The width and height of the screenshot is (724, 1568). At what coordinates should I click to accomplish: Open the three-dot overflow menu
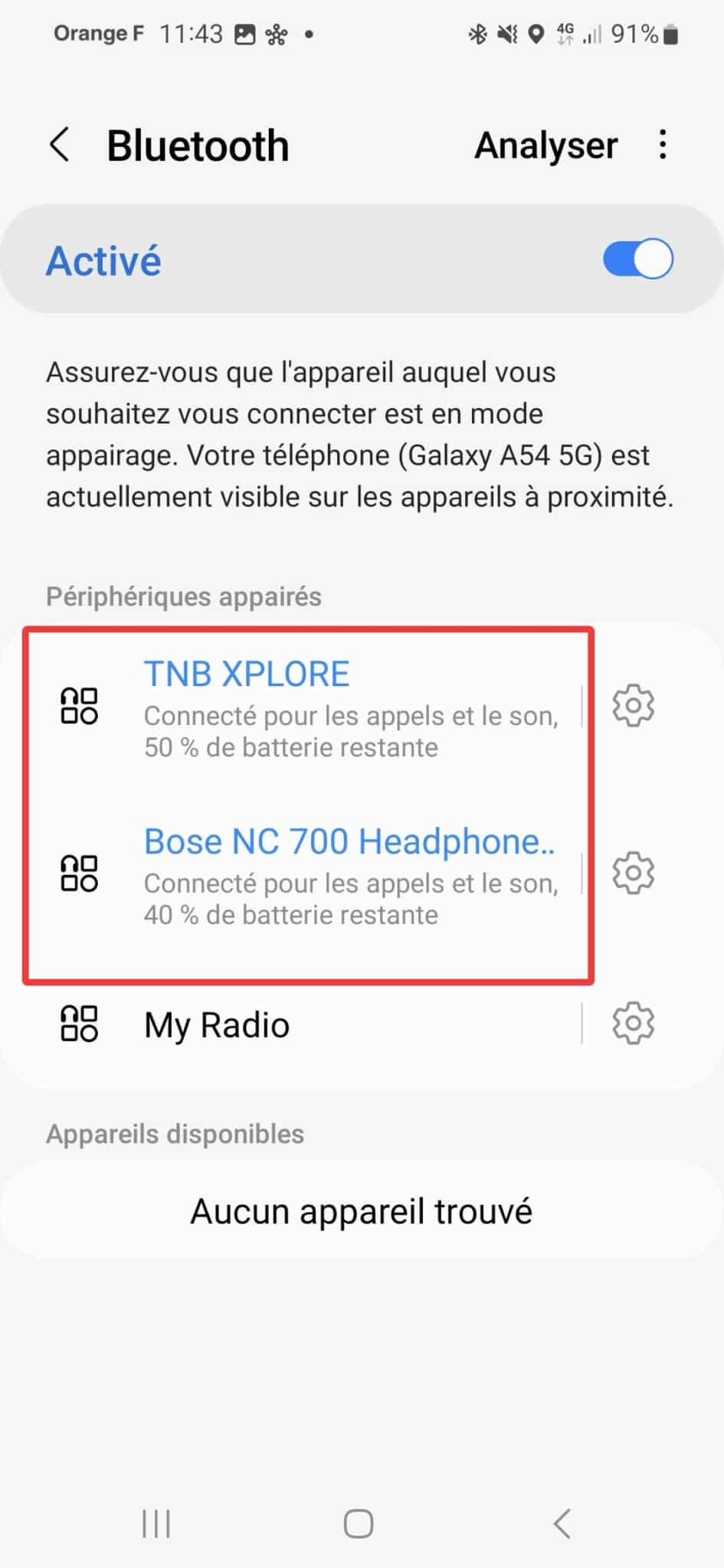[x=663, y=145]
